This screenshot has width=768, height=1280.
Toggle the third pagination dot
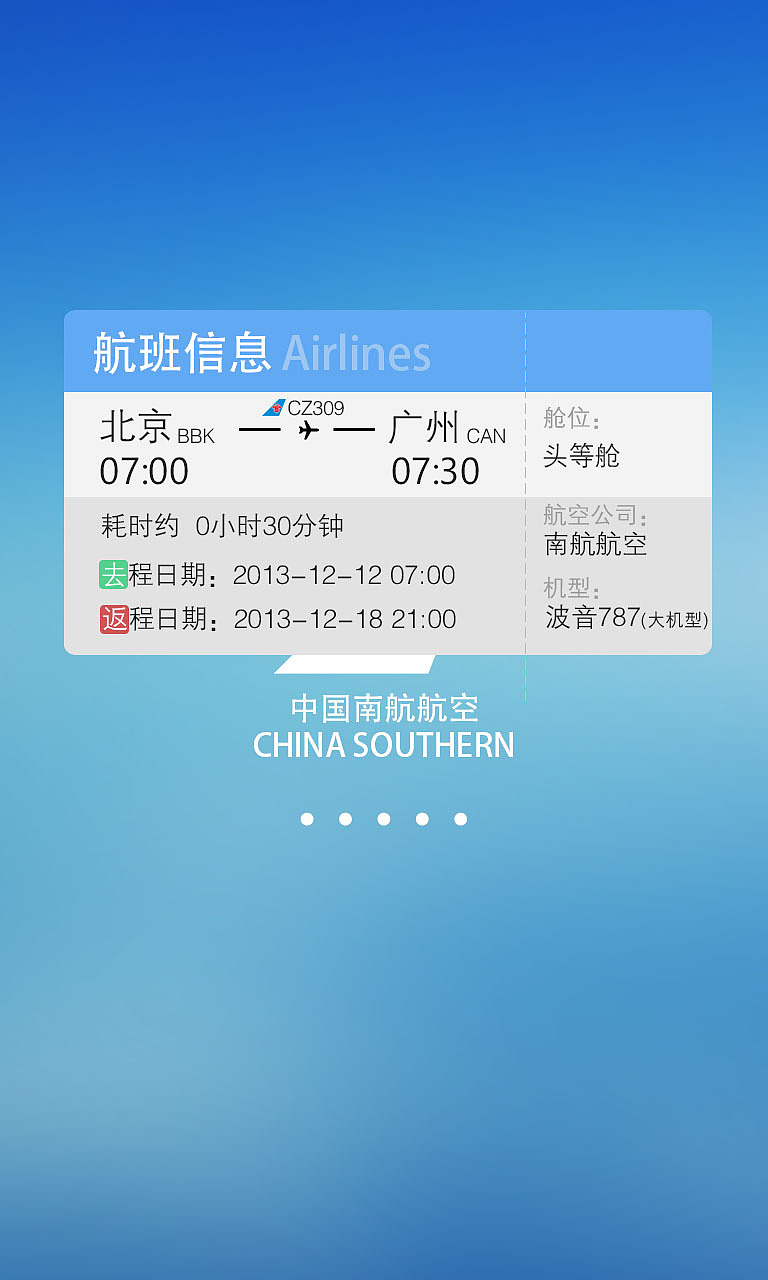384,818
